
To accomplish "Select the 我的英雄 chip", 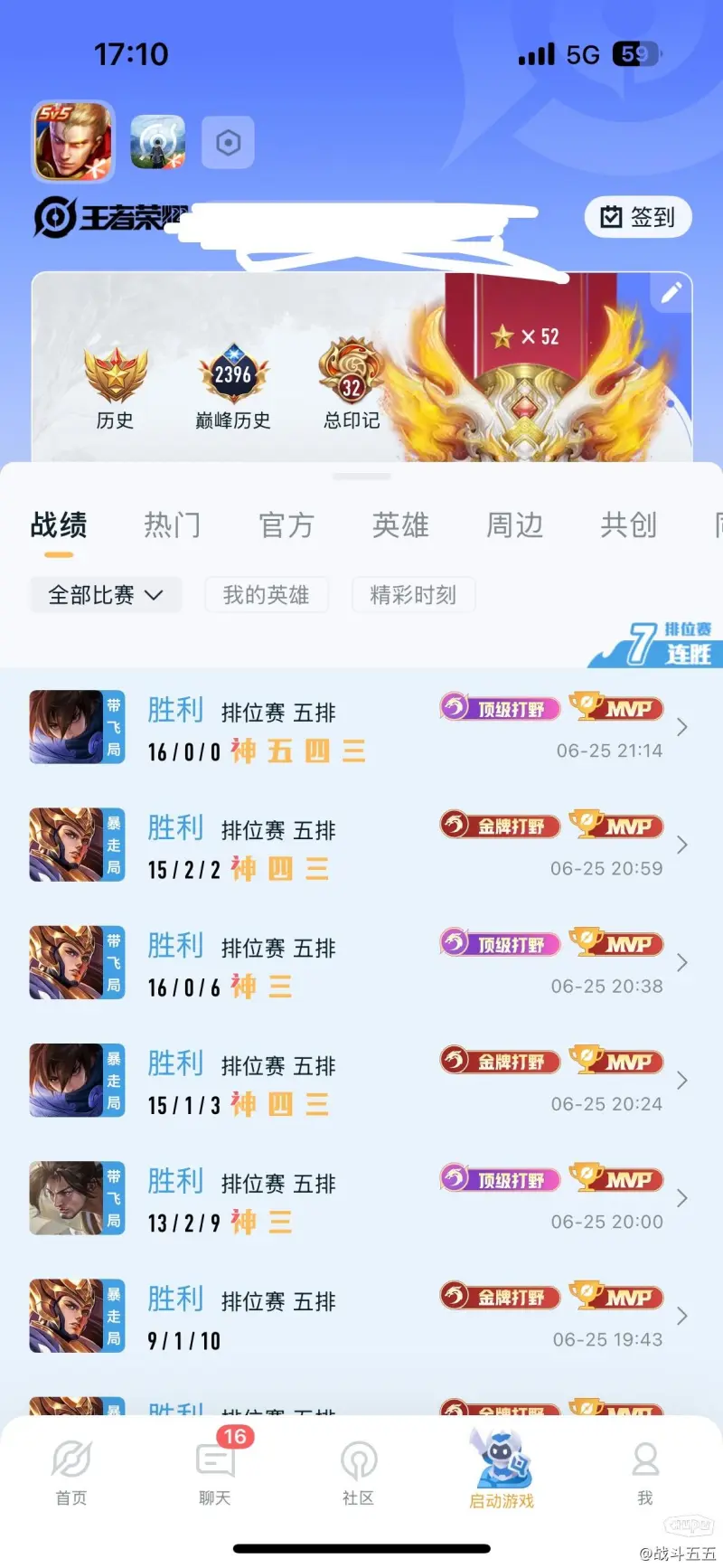I will pos(266,595).
